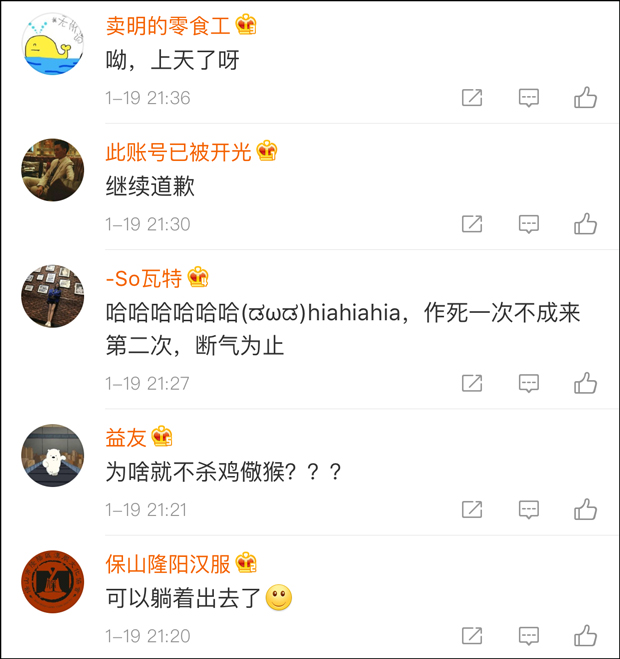The image size is (620, 659).
Task: Reply to 益友's comment
Action: (529, 510)
